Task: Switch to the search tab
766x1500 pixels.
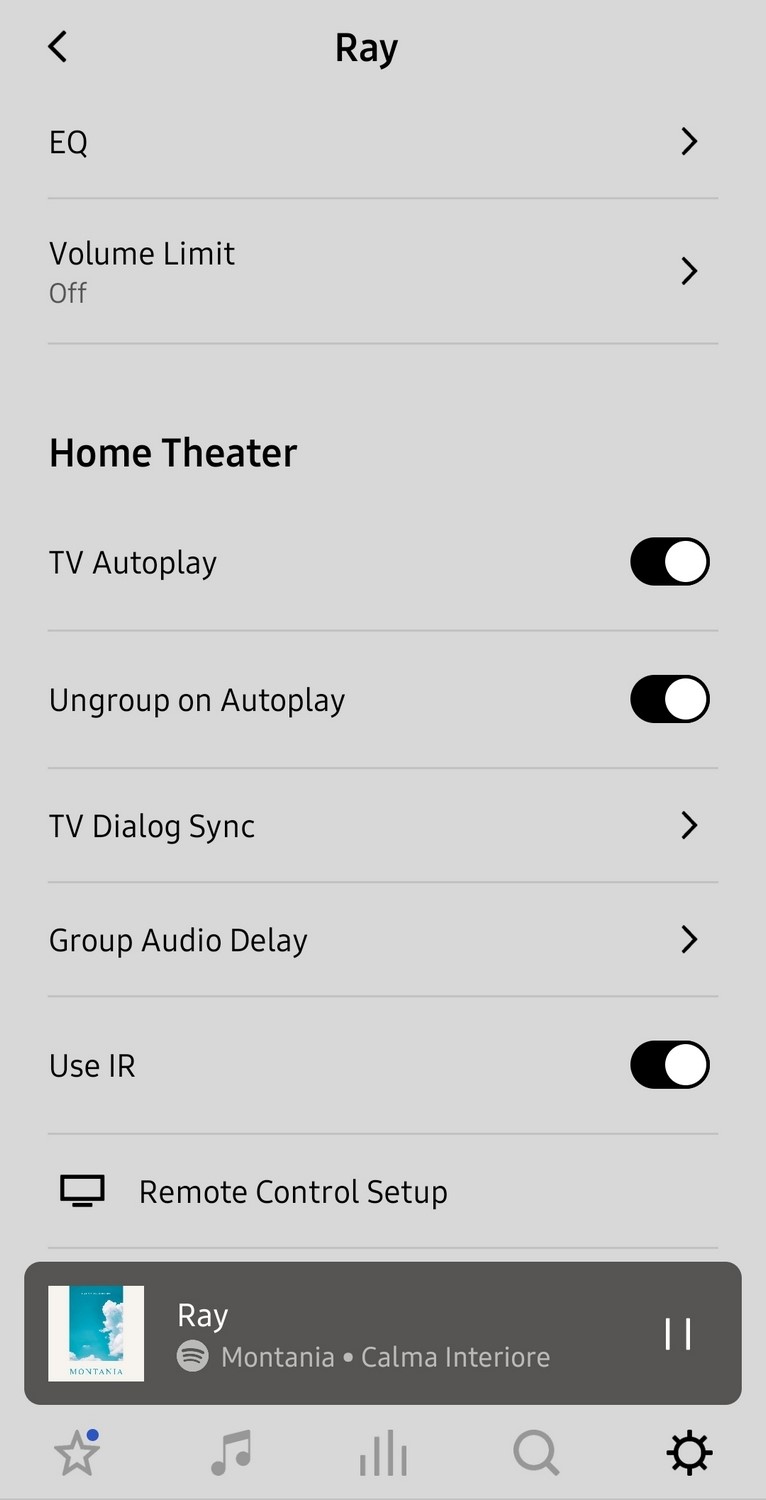Action: (536, 1453)
